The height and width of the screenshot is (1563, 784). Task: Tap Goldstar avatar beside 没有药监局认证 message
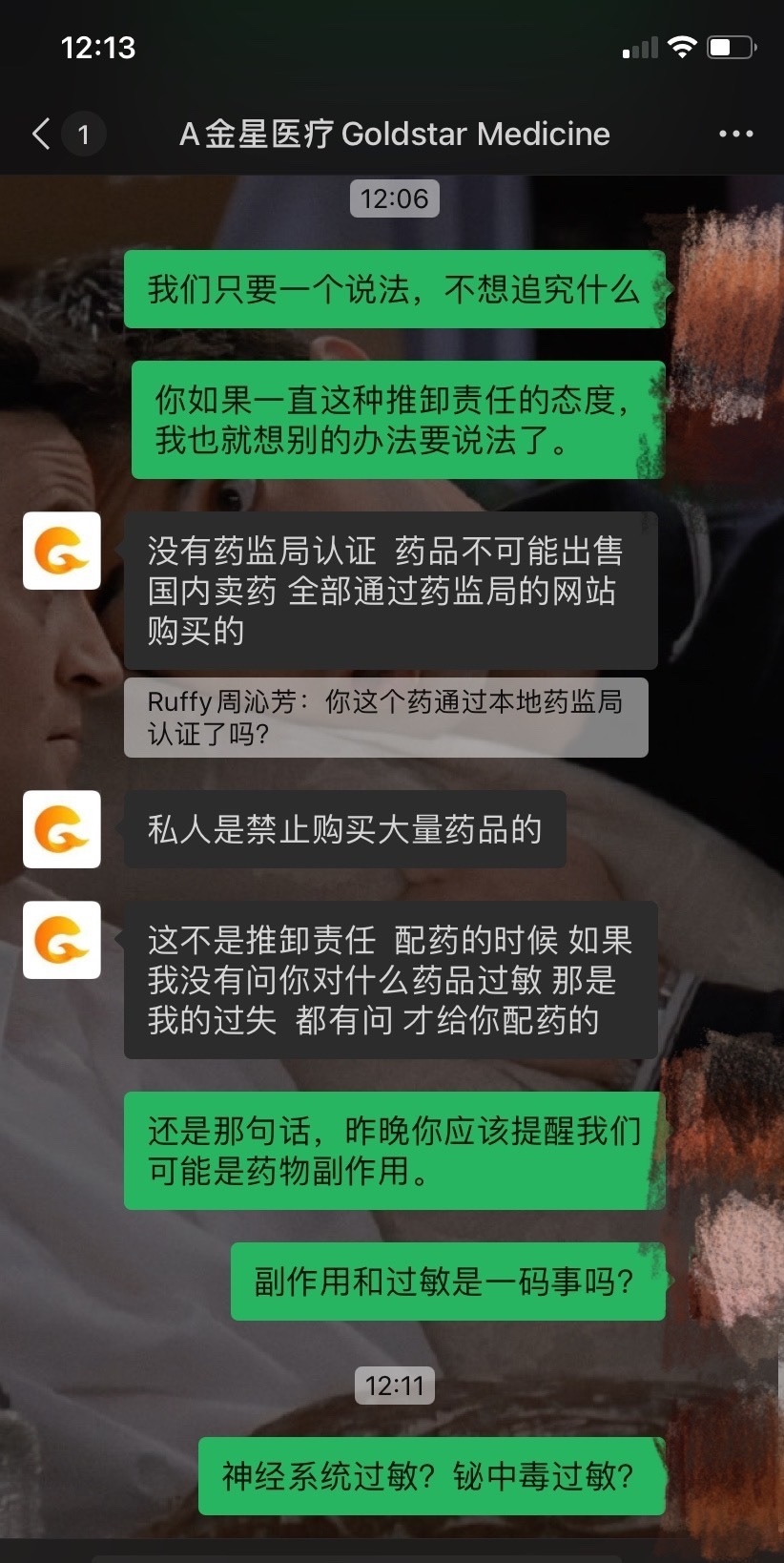click(x=62, y=551)
